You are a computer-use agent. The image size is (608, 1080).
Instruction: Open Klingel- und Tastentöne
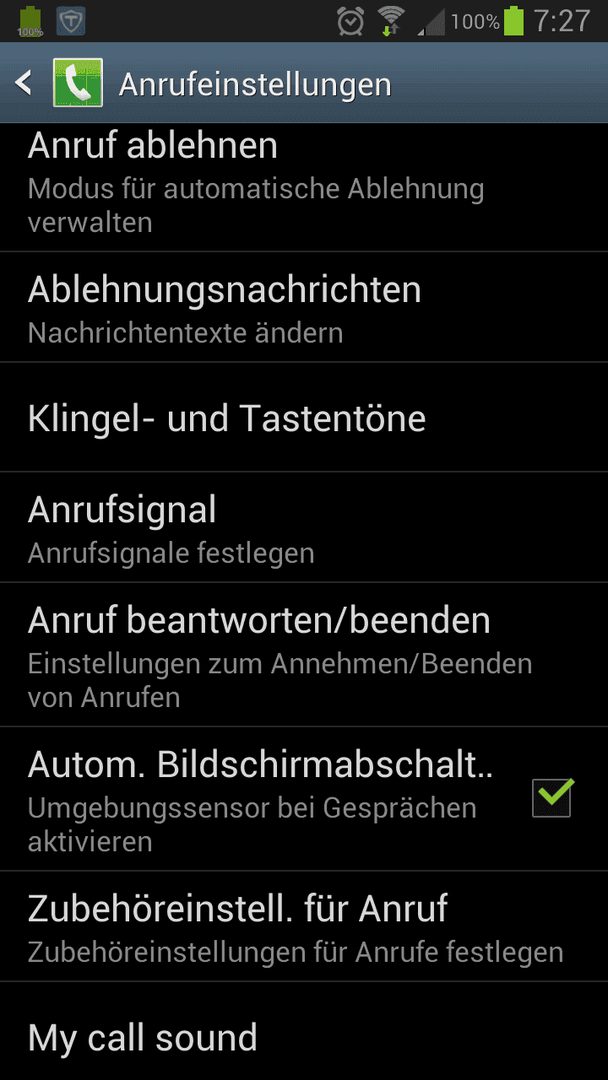(304, 417)
